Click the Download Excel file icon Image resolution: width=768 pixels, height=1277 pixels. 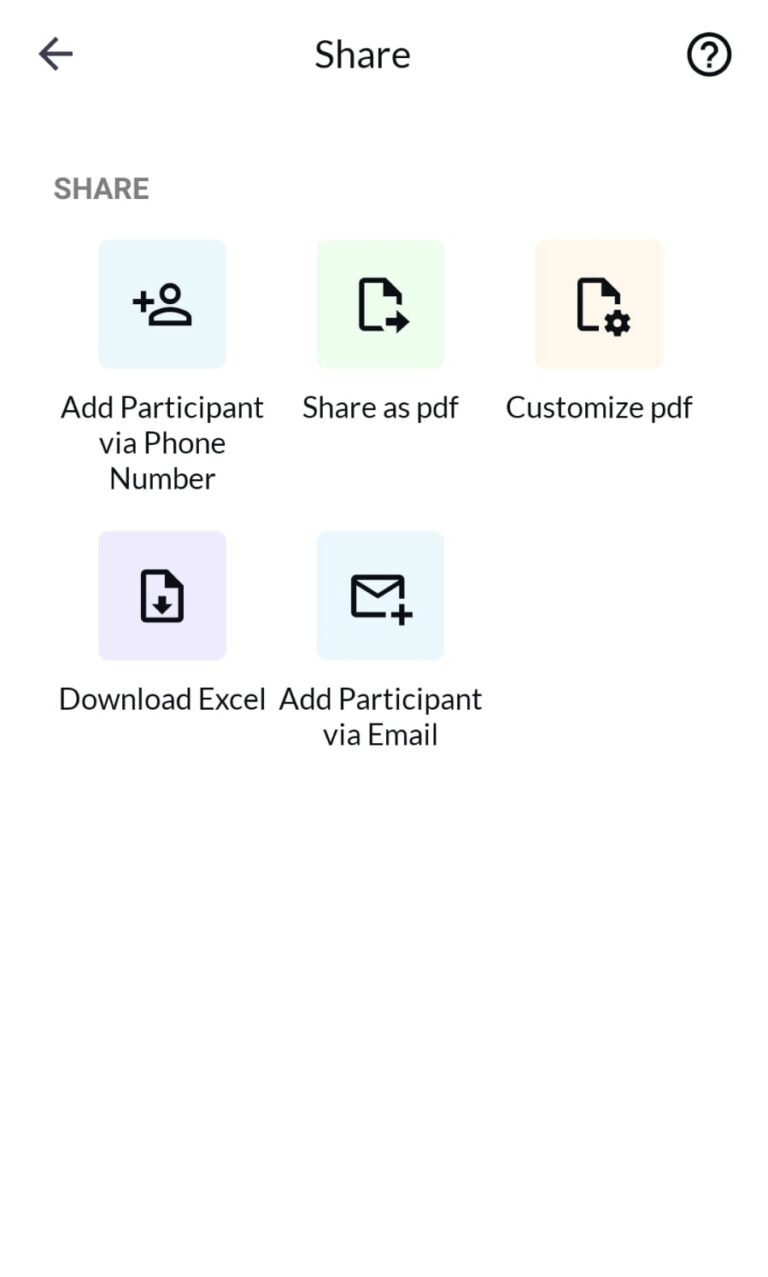pos(162,595)
